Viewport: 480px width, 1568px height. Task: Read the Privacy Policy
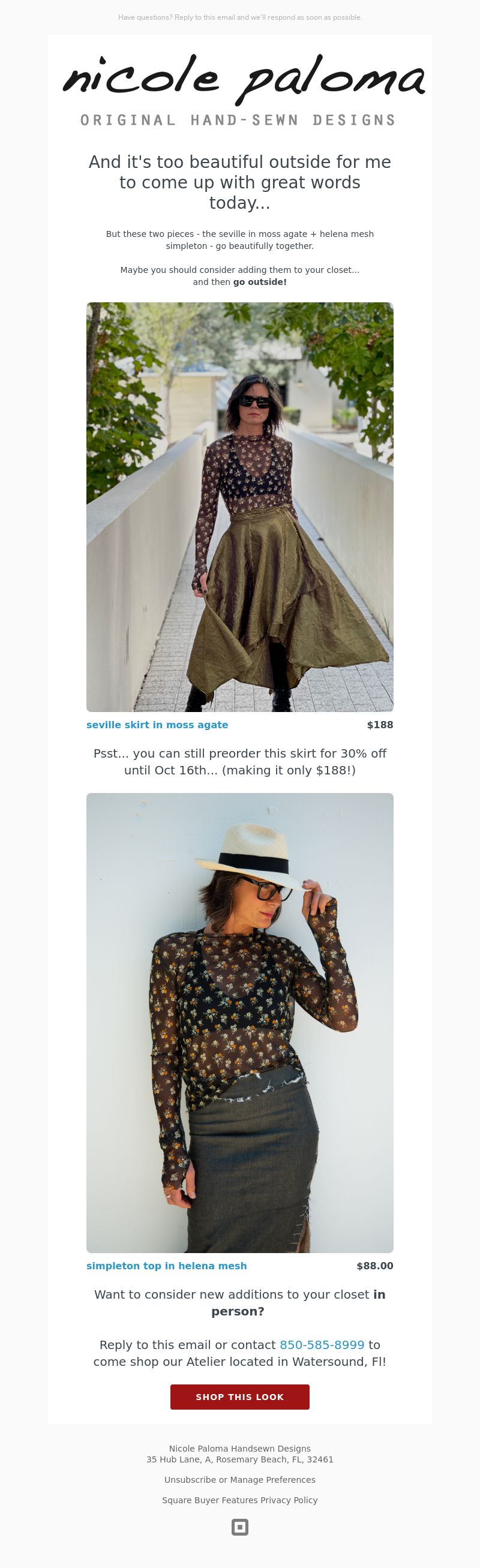click(289, 1500)
